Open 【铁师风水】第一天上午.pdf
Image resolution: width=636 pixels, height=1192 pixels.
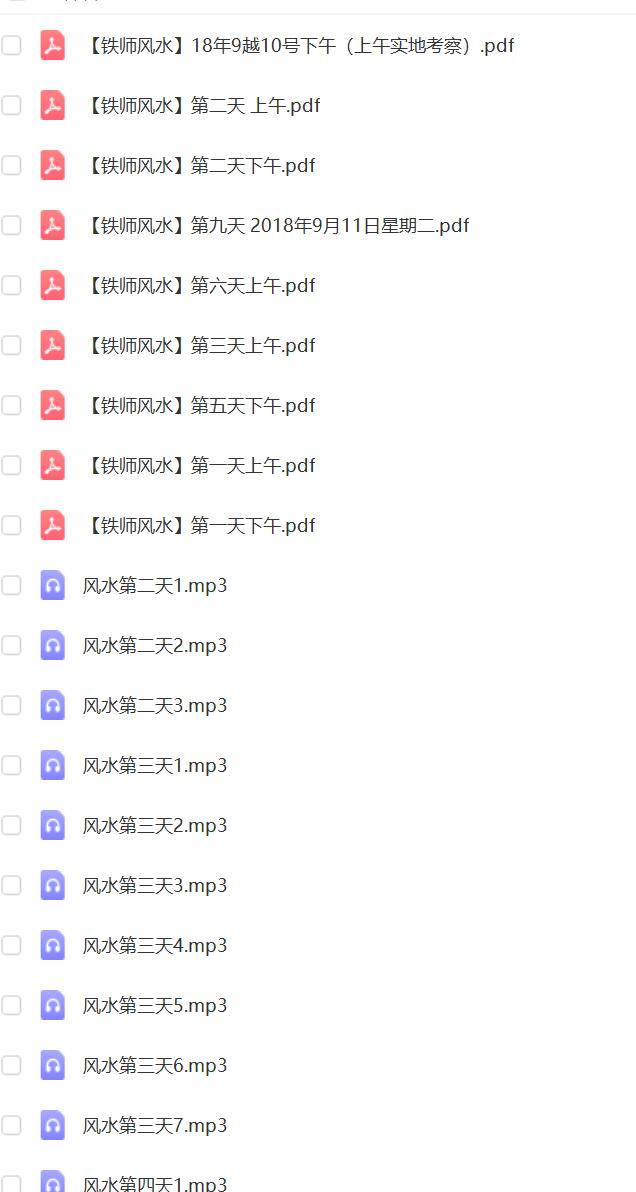(202, 466)
